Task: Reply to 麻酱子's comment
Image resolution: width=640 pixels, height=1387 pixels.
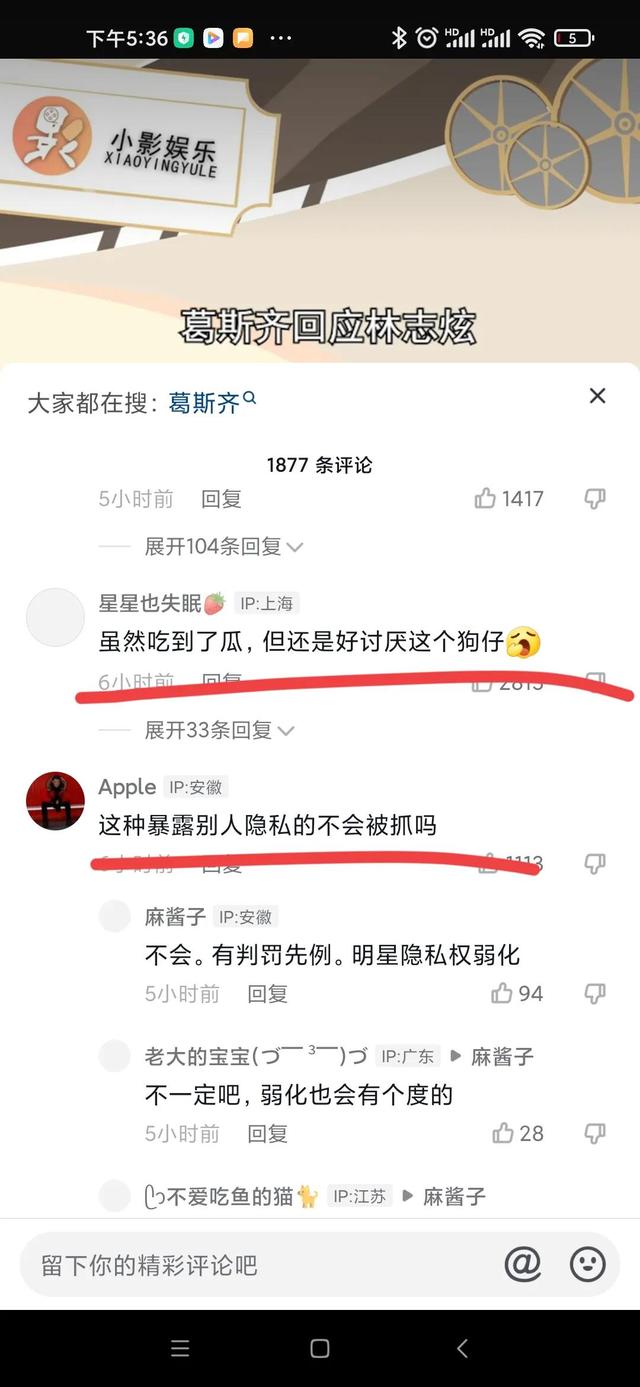Action: tap(268, 994)
